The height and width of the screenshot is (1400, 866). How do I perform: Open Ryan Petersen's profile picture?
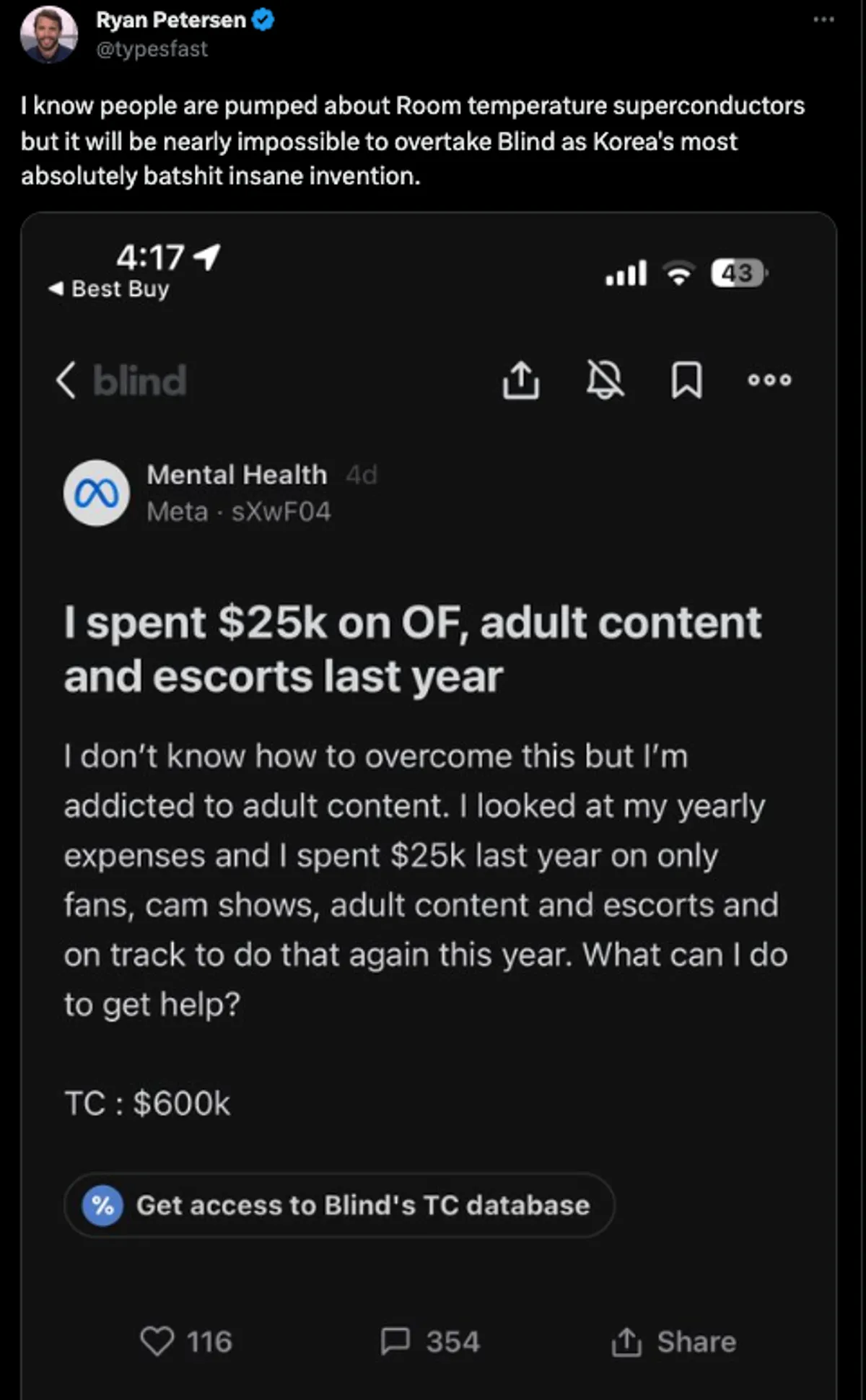tap(48, 35)
